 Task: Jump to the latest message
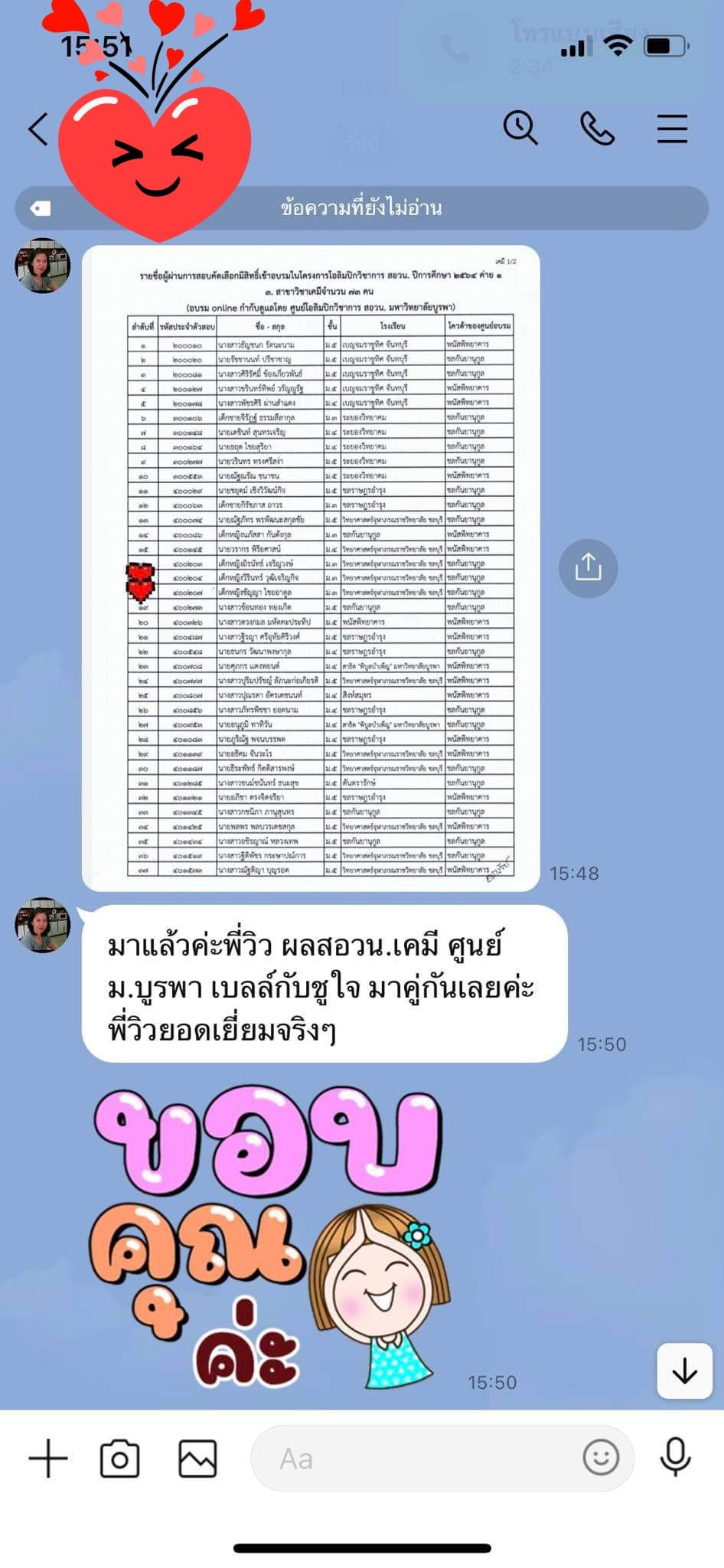coord(684,1370)
